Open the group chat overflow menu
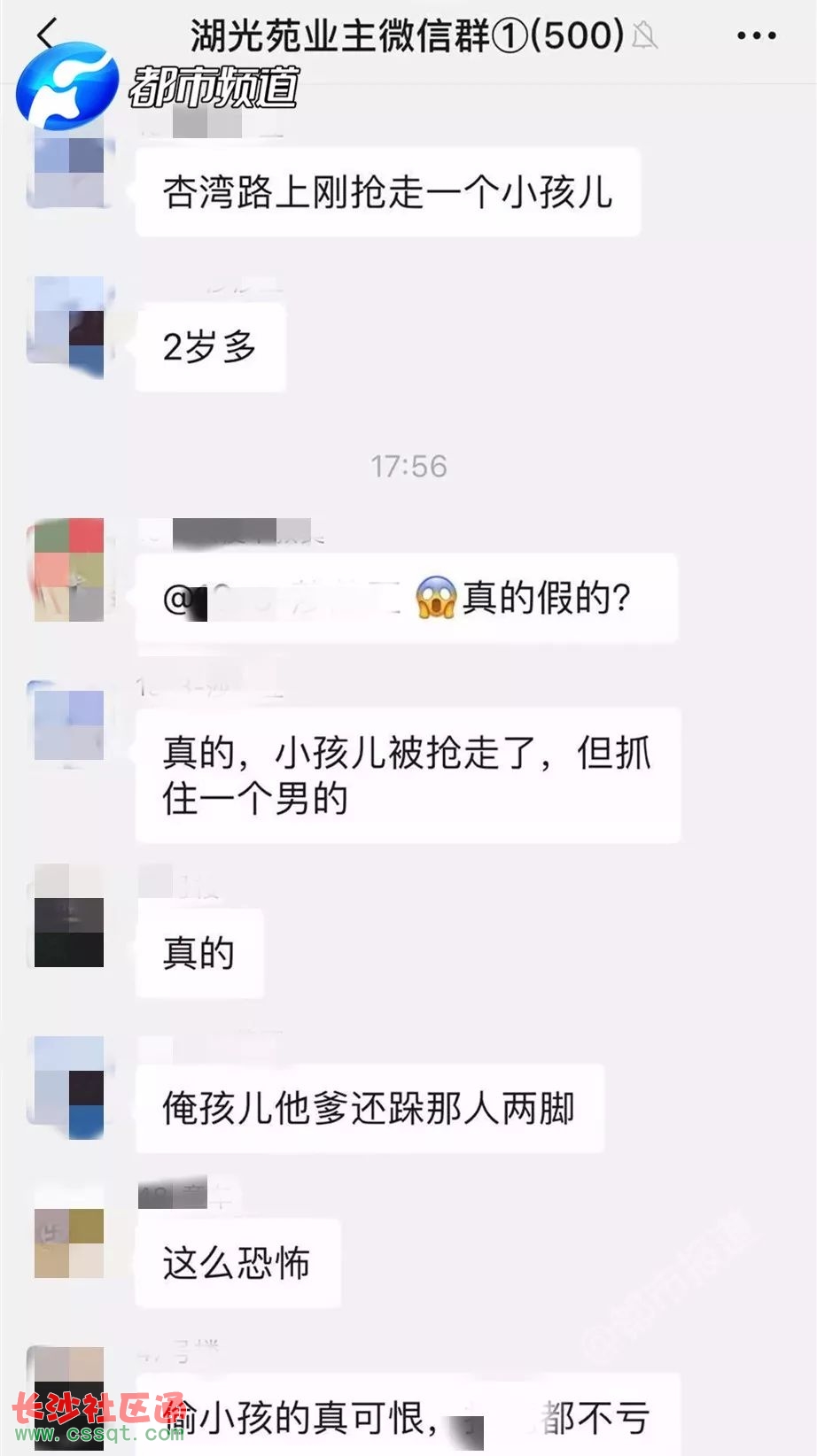Image resolution: width=817 pixels, height=1456 pixels. [756, 35]
